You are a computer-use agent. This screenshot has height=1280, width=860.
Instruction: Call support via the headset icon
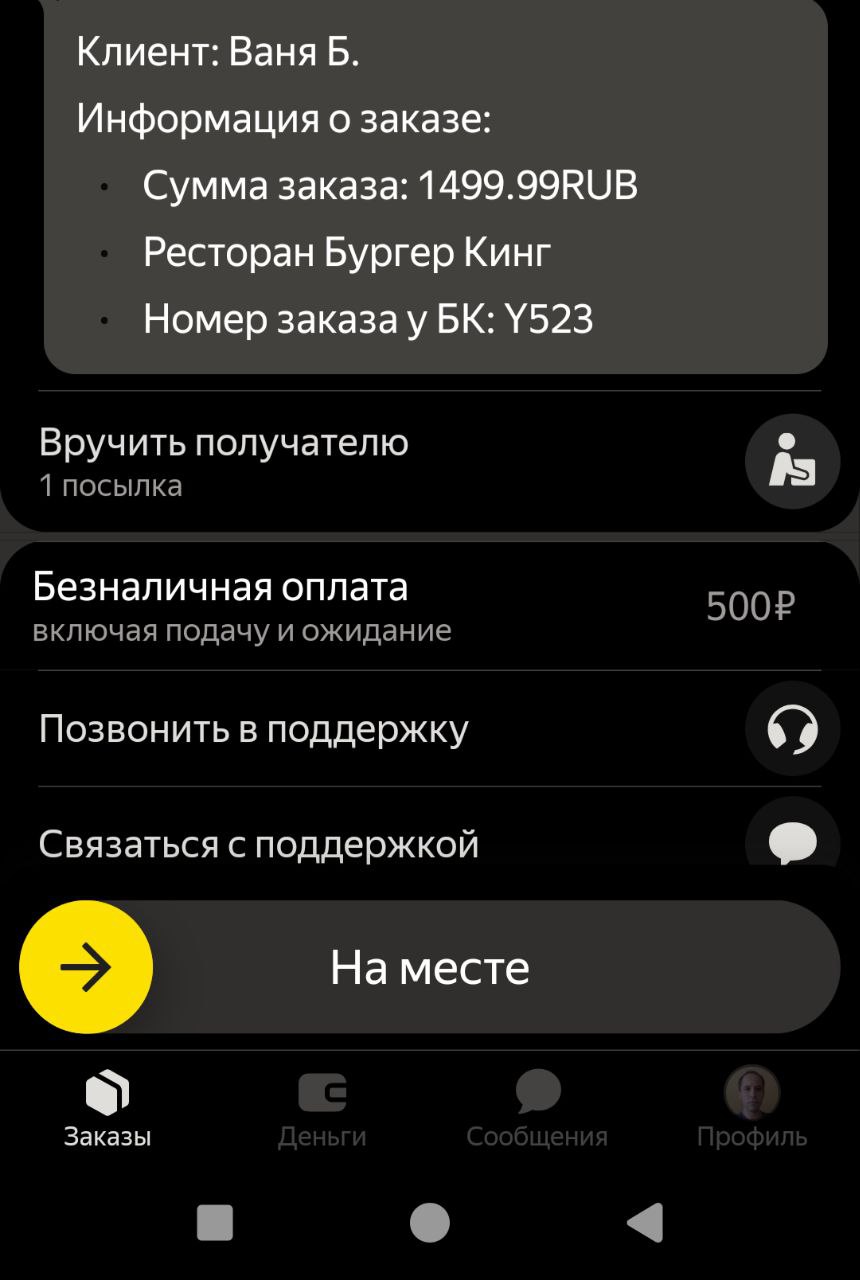(792, 729)
